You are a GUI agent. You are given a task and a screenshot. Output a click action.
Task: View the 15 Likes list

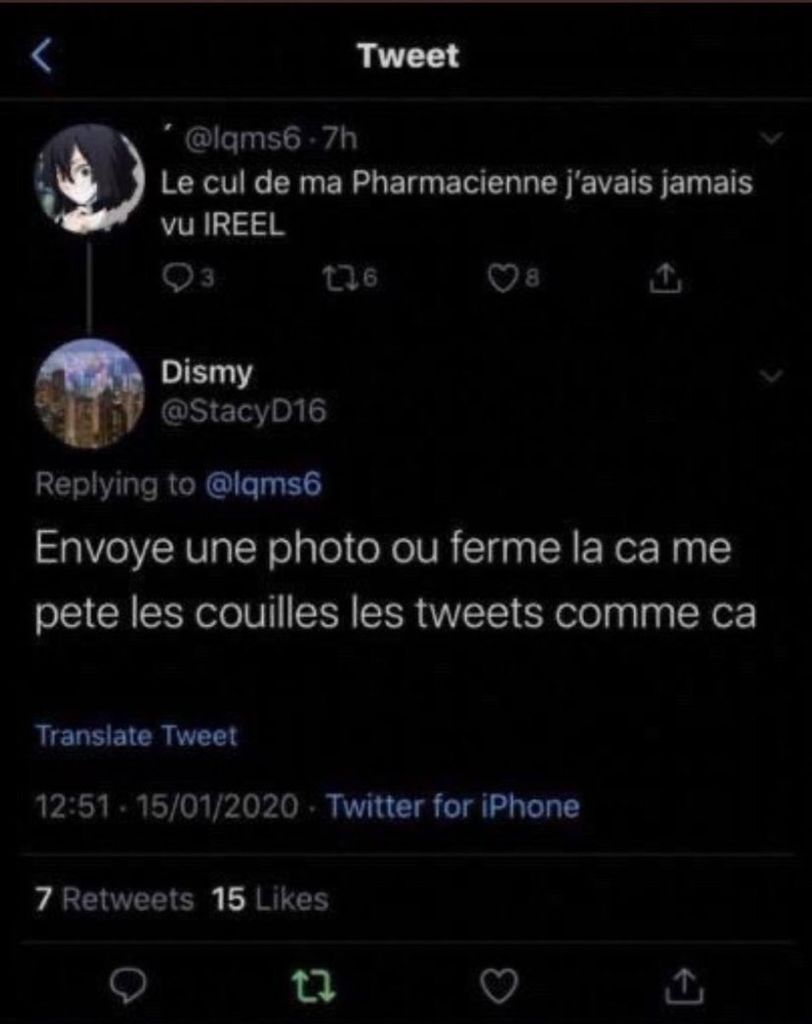(270, 899)
